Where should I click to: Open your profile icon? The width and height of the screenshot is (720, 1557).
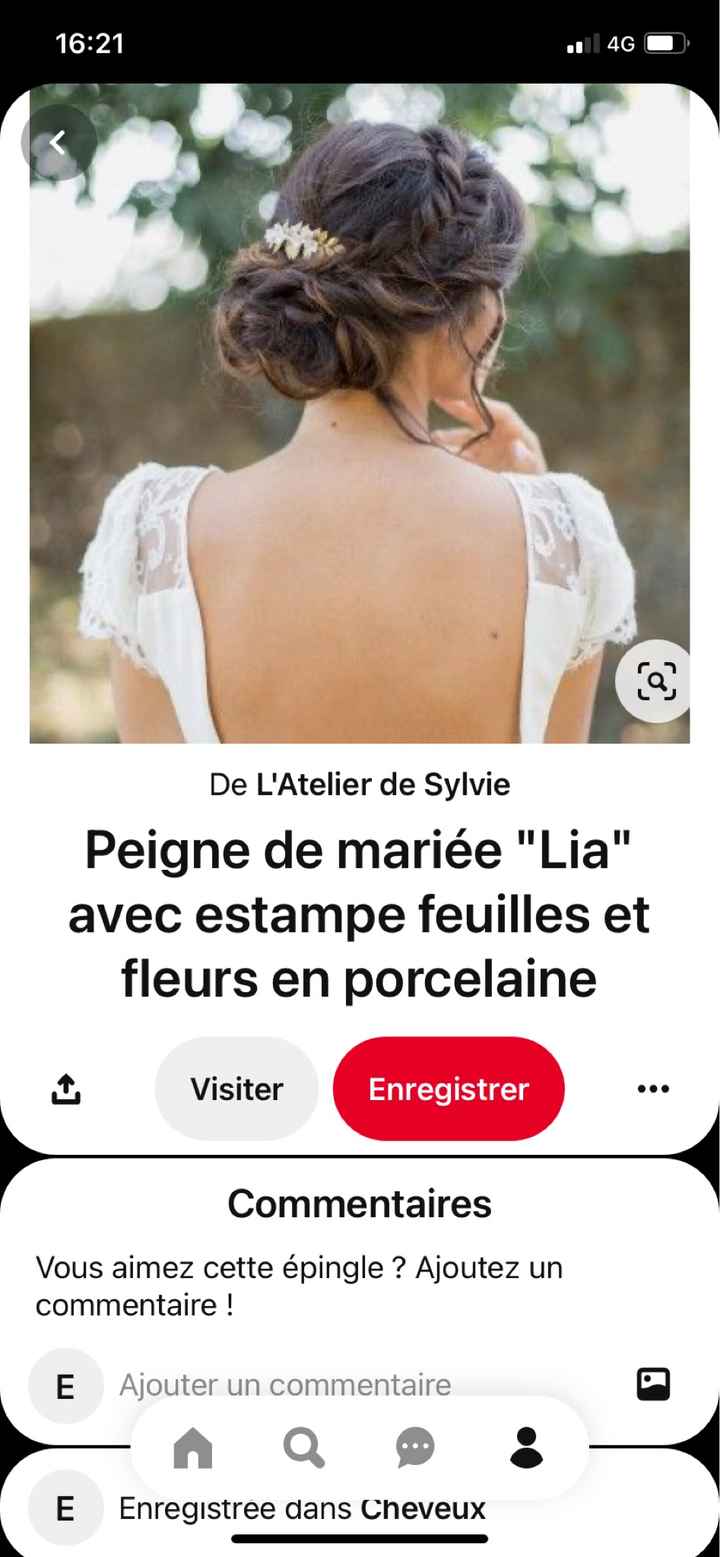pyautogui.click(x=526, y=1446)
